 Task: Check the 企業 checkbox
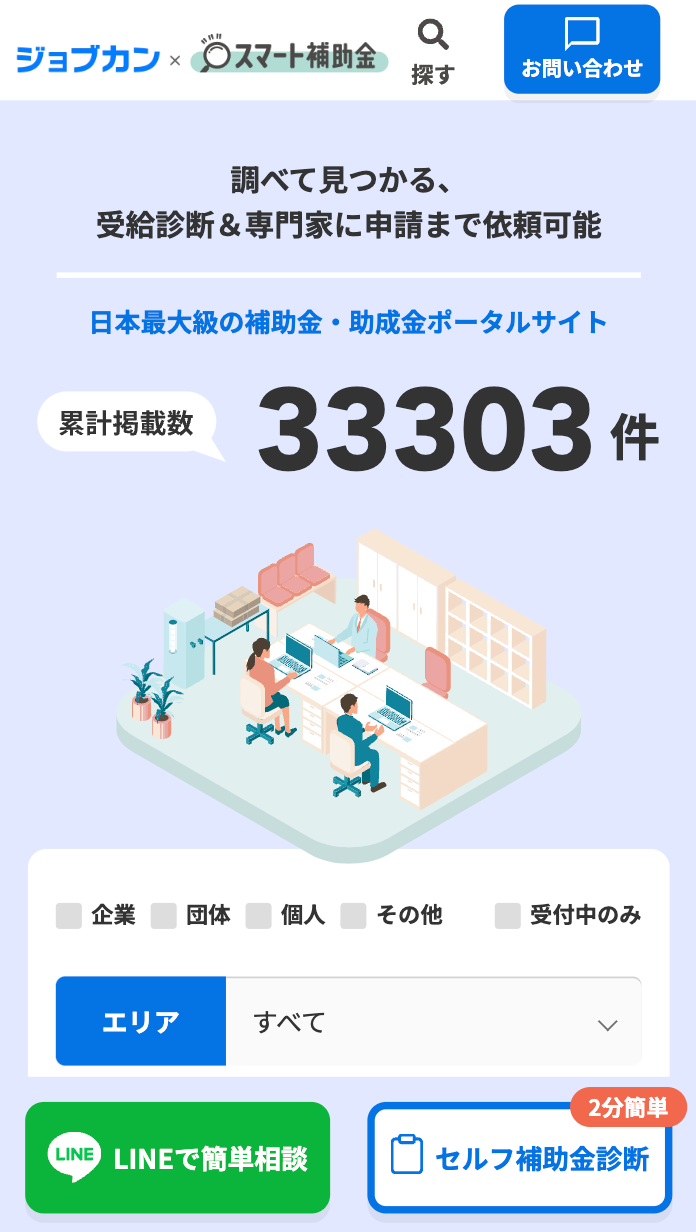coord(69,915)
